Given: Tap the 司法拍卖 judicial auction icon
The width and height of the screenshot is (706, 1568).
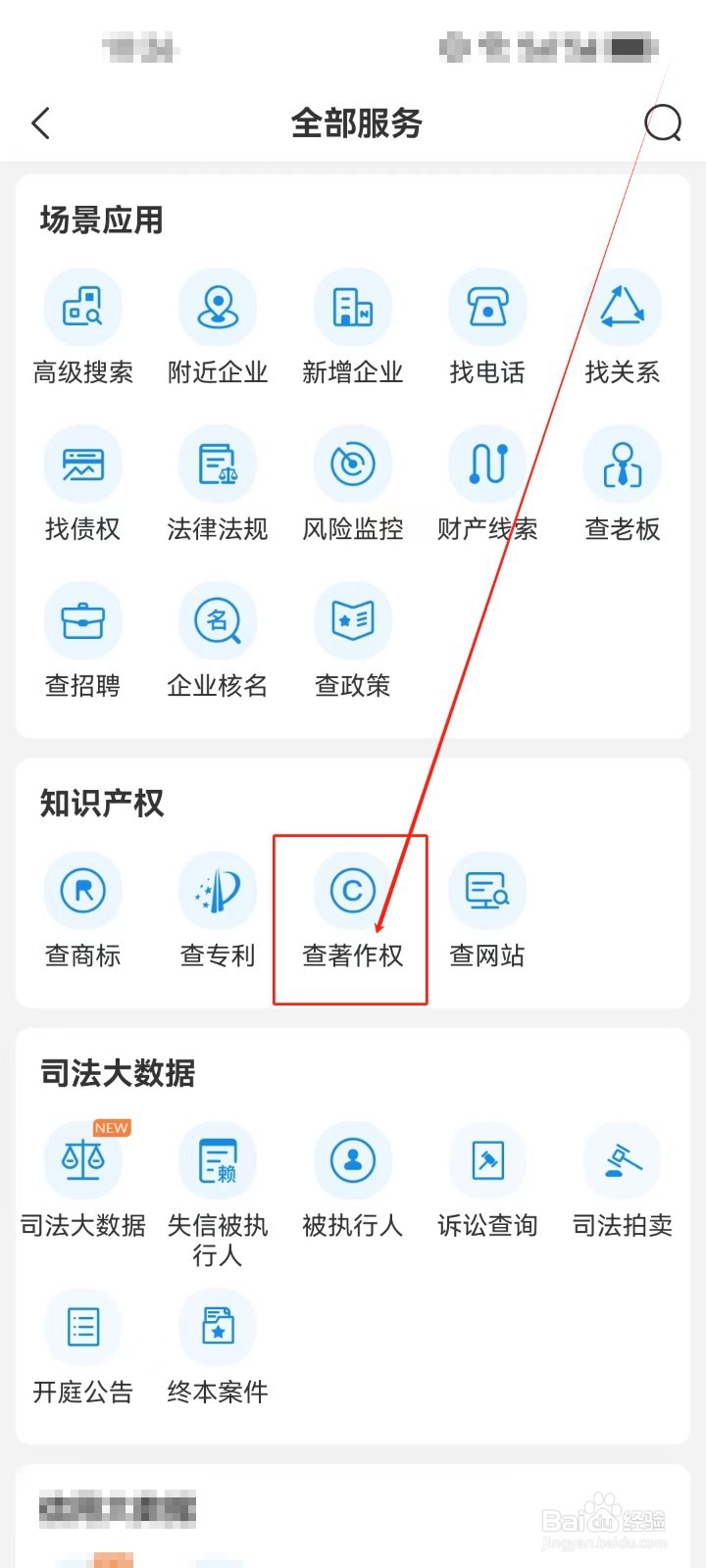Looking at the screenshot, I should pyautogui.click(x=622, y=1160).
